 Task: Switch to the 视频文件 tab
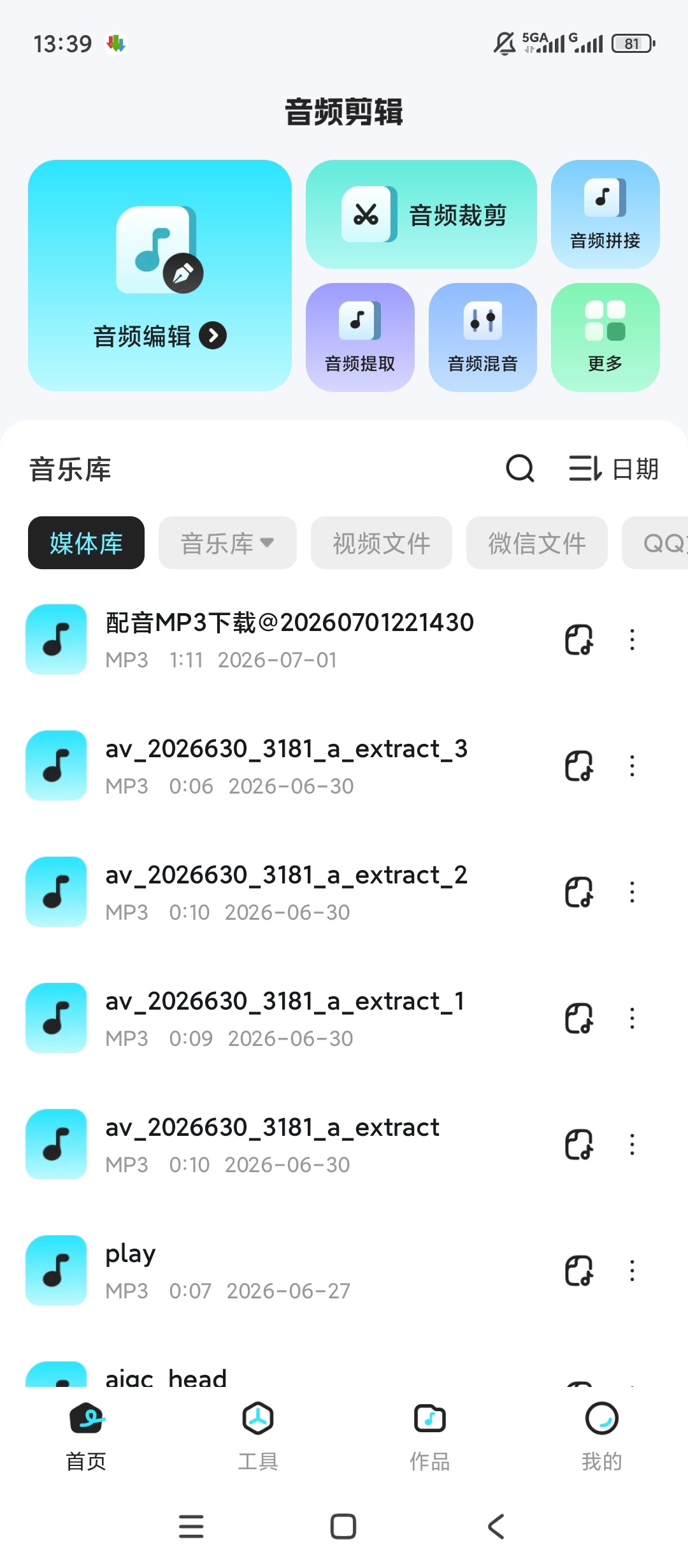(x=382, y=543)
